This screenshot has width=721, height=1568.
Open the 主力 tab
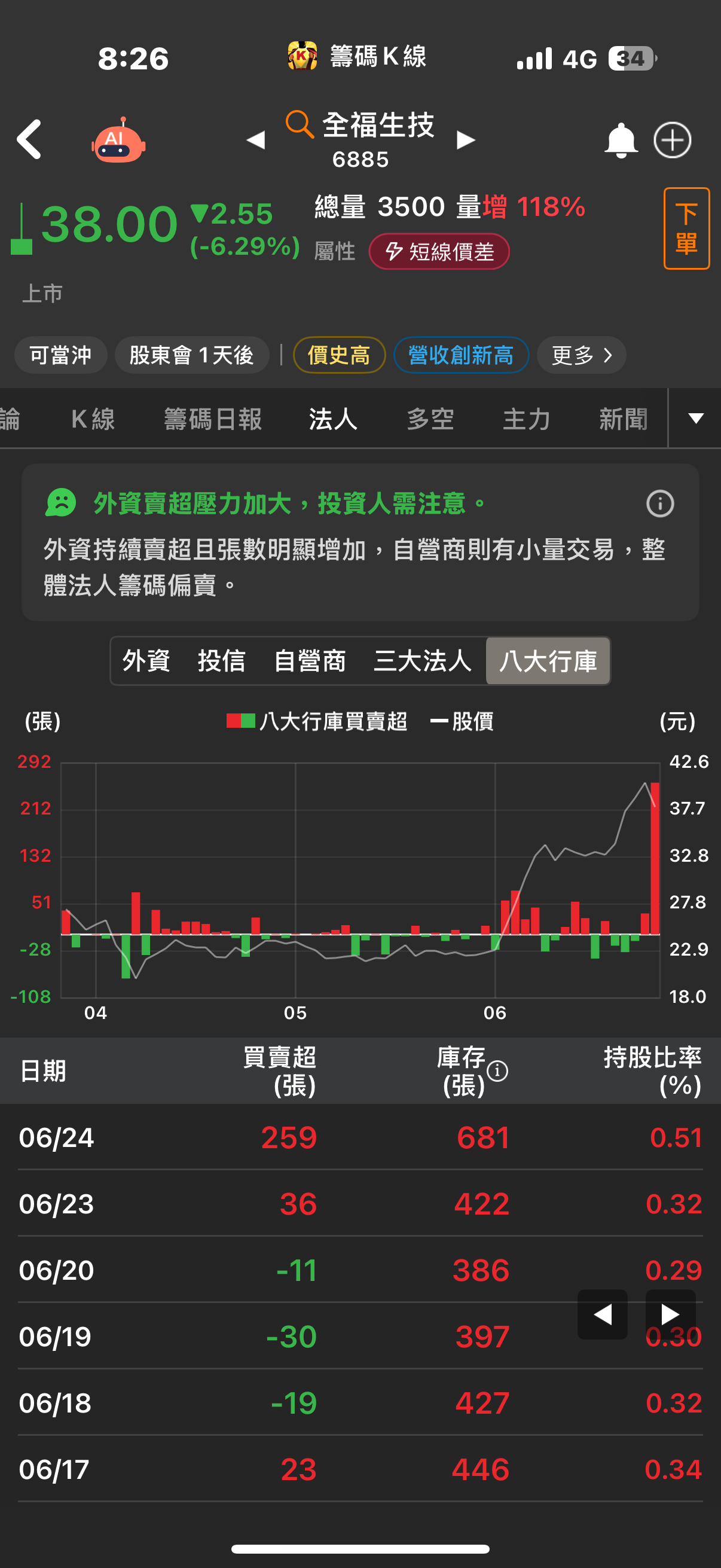[526, 419]
